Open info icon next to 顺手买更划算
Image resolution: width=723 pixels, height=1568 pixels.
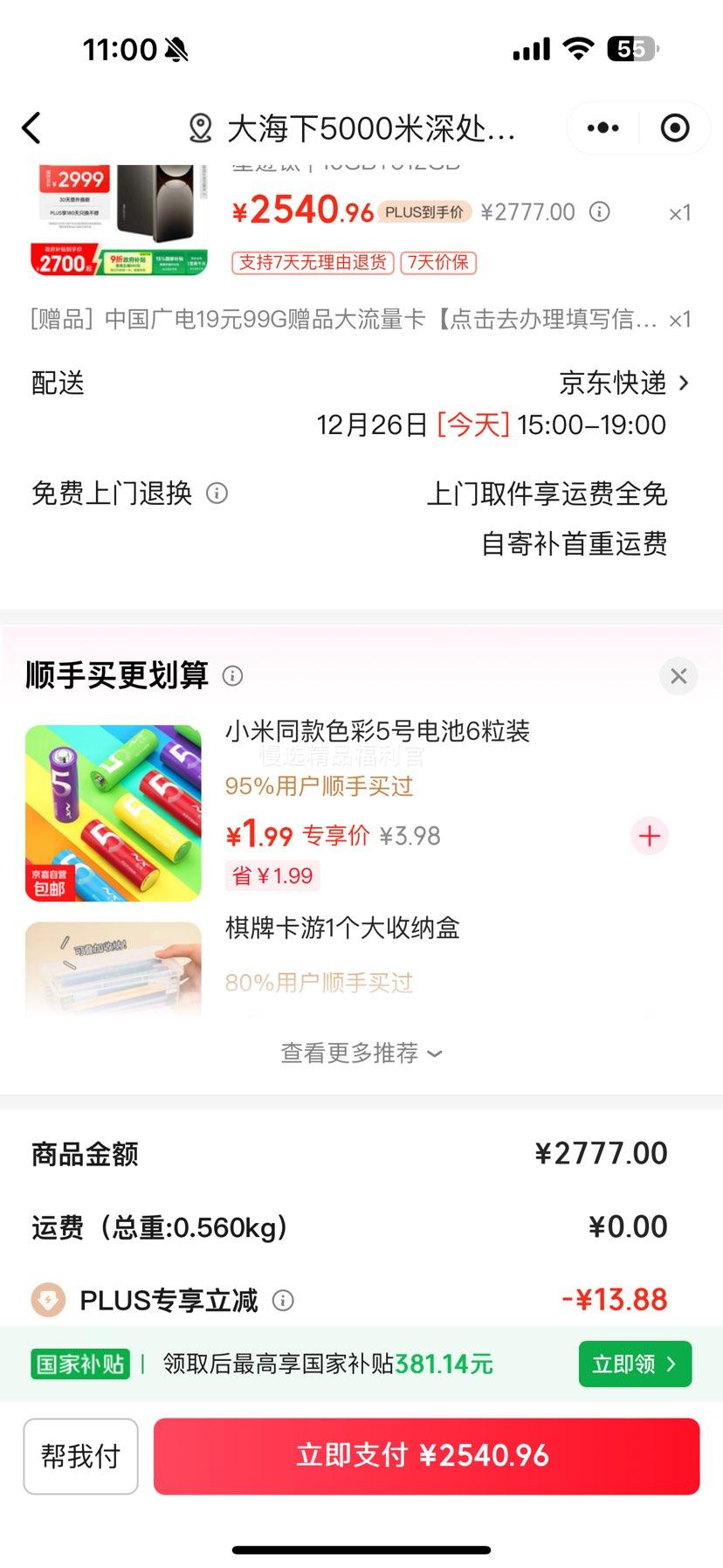232,676
